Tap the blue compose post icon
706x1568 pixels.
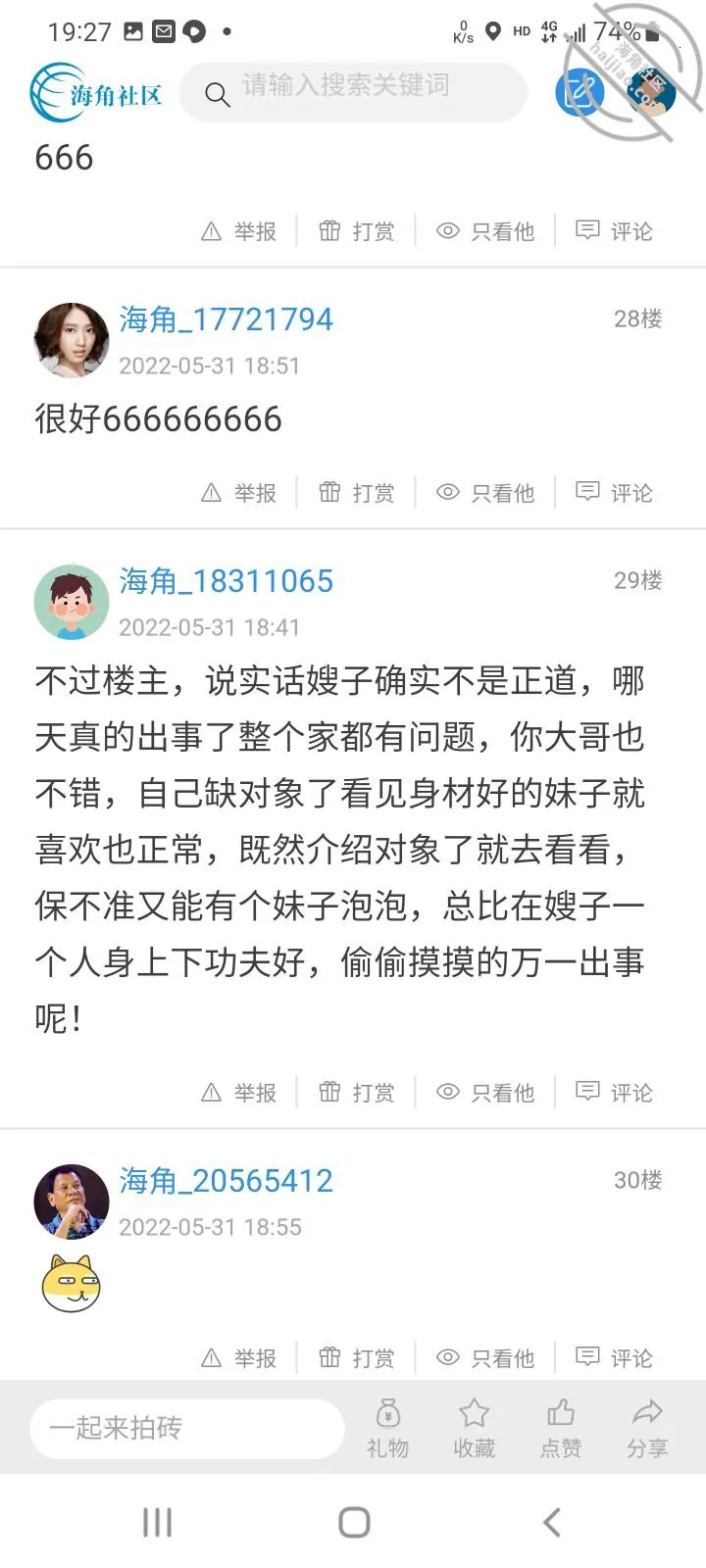pyautogui.click(x=580, y=93)
